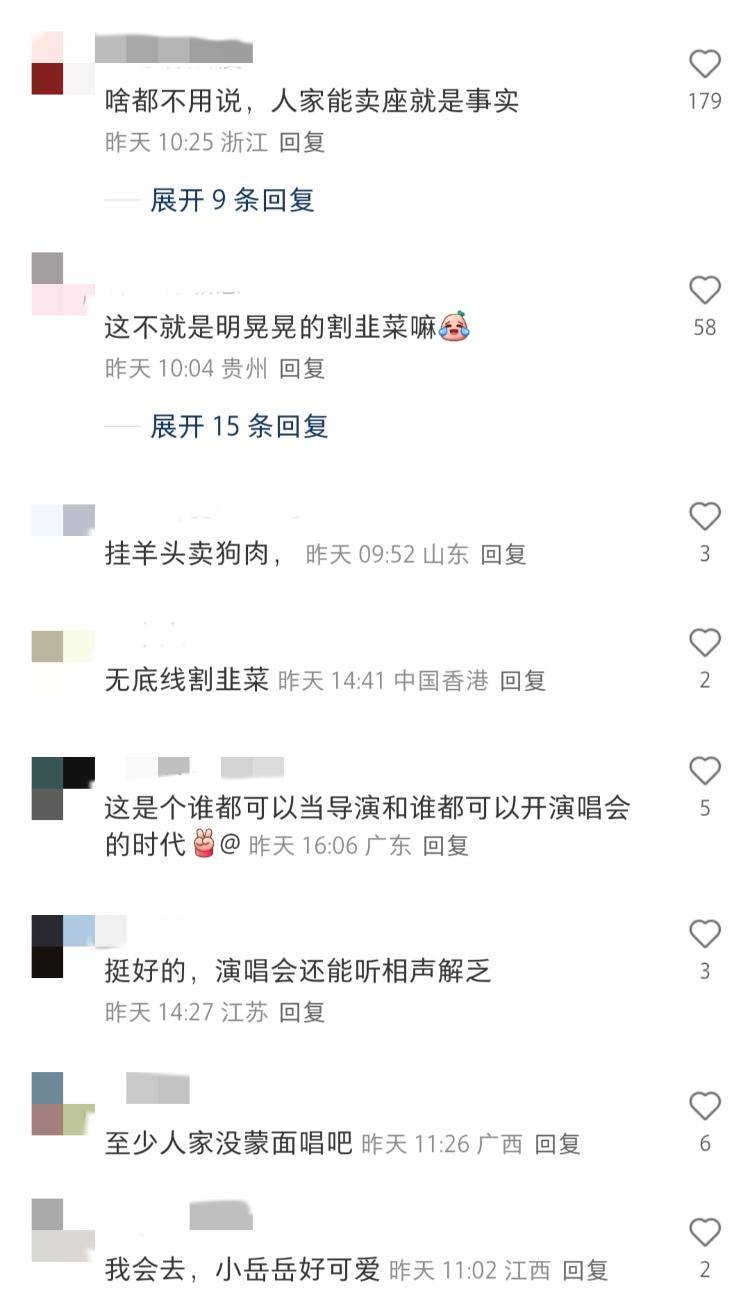Screen dimensions: 750x1316
Task: Like the comment '无底线割韭菜'
Action: pyautogui.click(x=705, y=643)
